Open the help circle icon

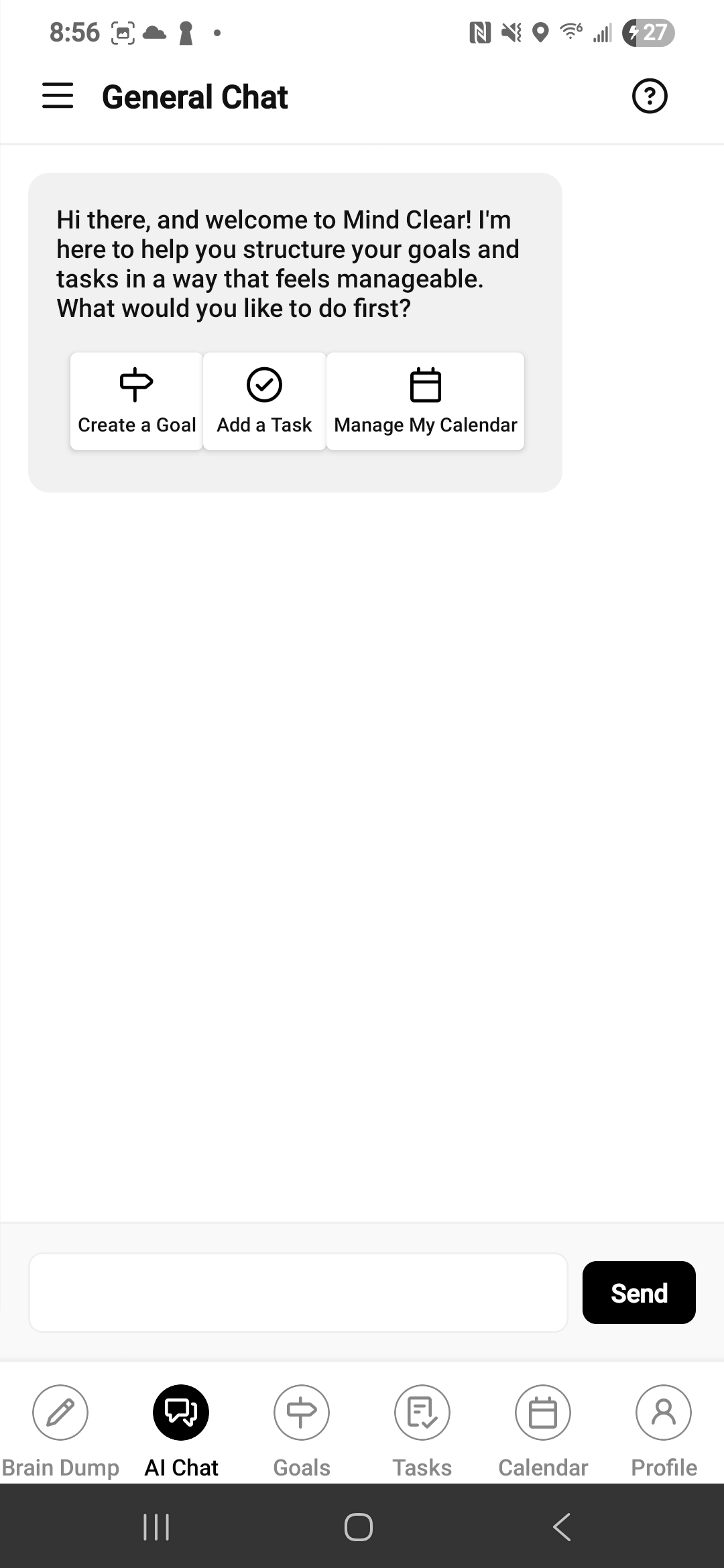pyautogui.click(x=648, y=95)
